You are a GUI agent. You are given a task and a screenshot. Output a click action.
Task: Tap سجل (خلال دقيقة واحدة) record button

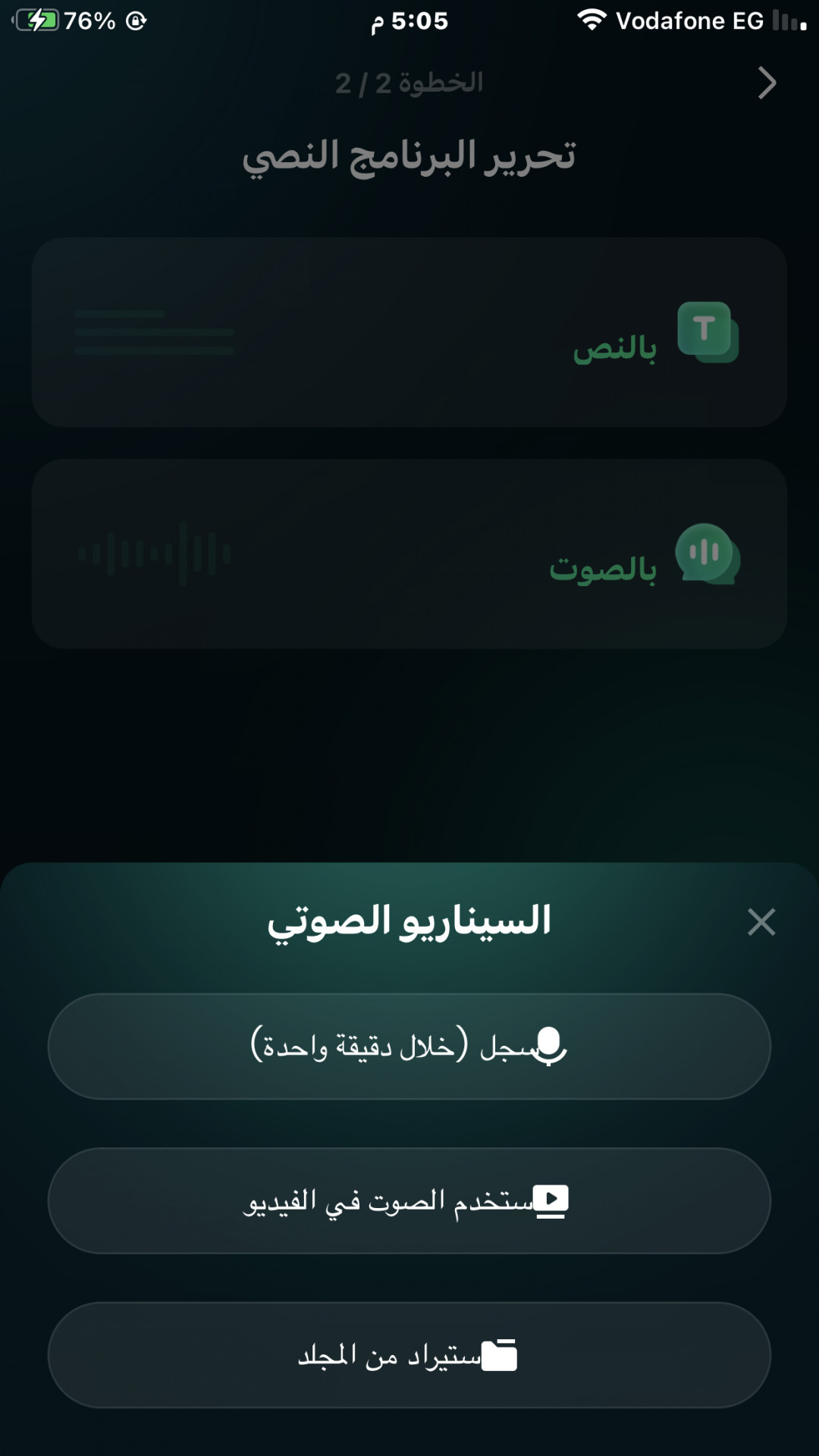tap(409, 1046)
